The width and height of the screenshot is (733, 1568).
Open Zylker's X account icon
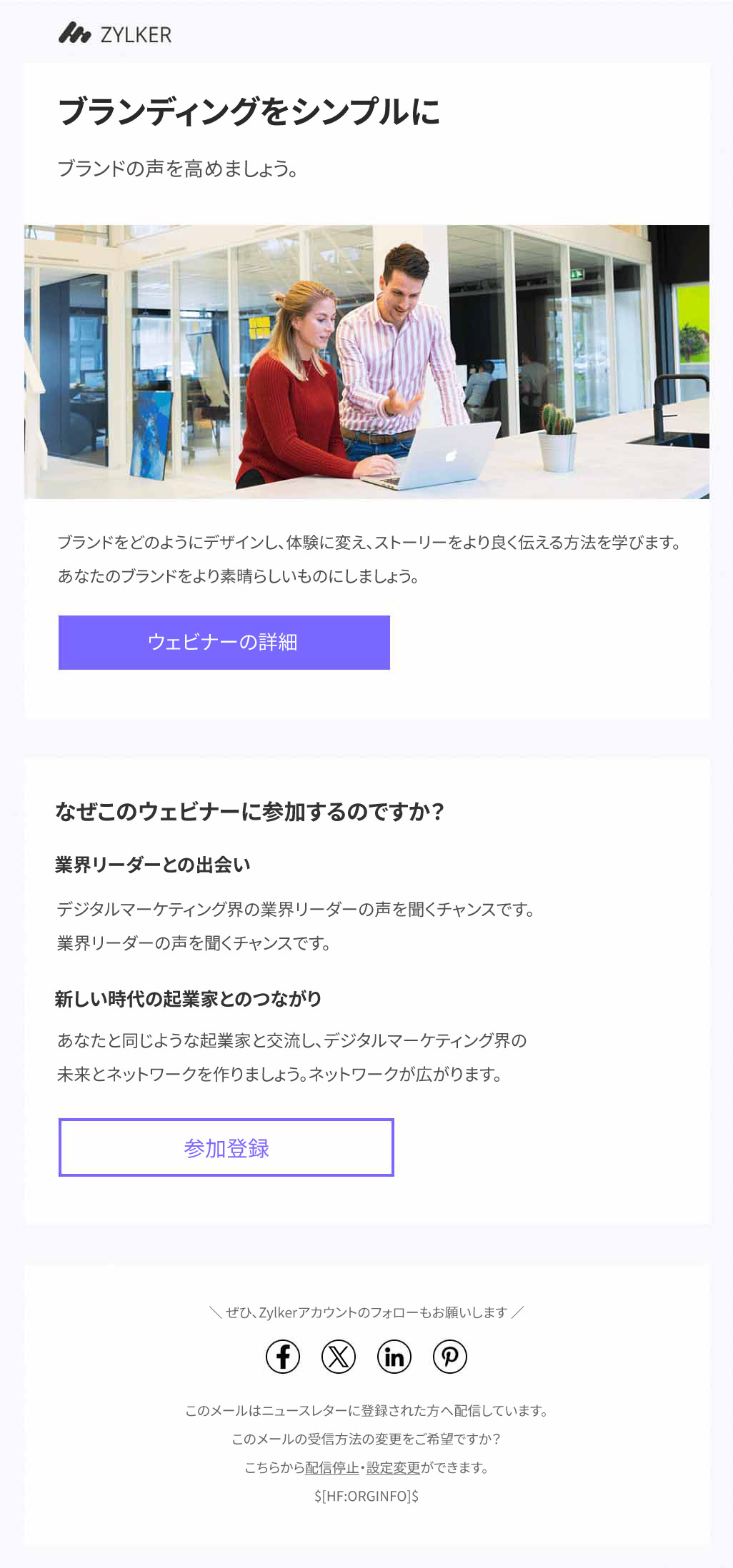point(339,1356)
